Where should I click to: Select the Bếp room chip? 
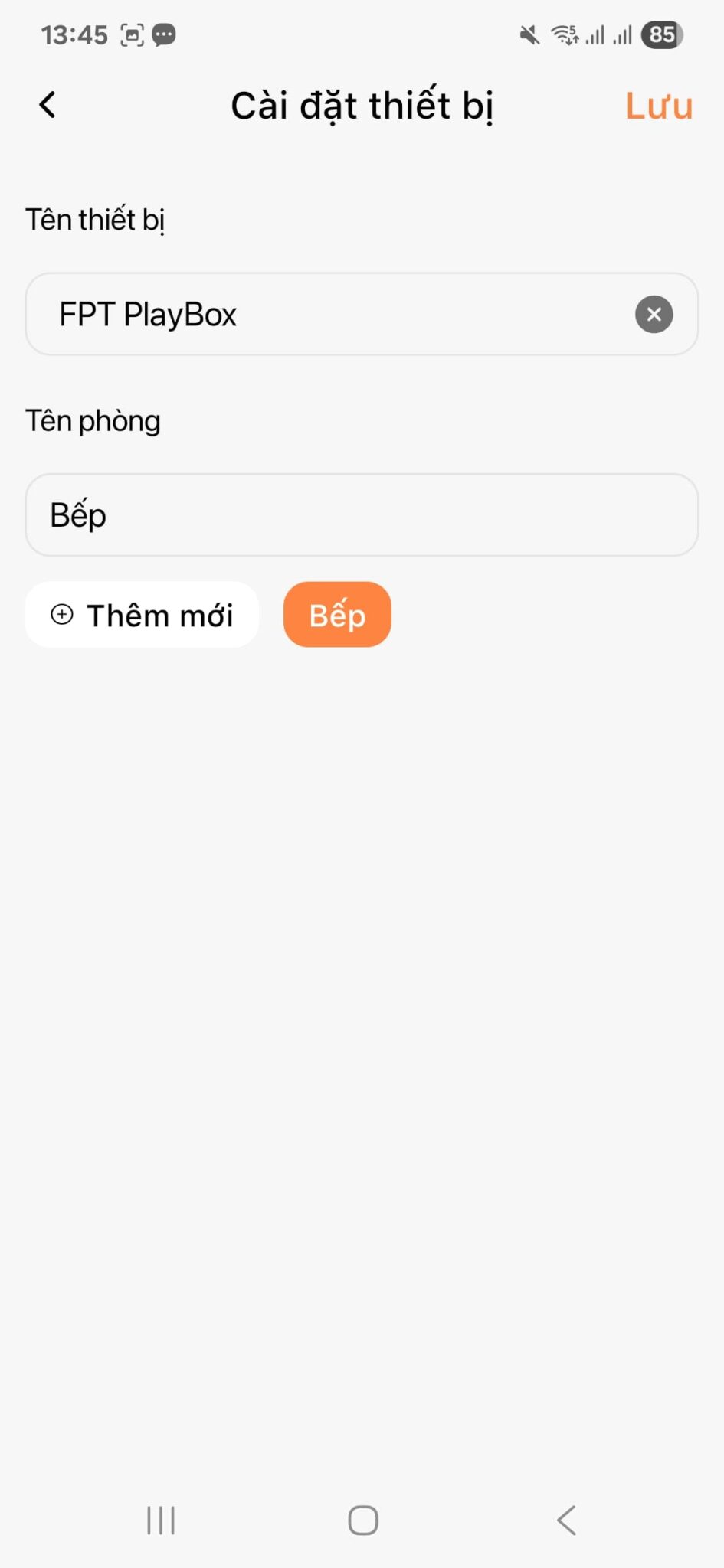pyautogui.click(x=336, y=615)
